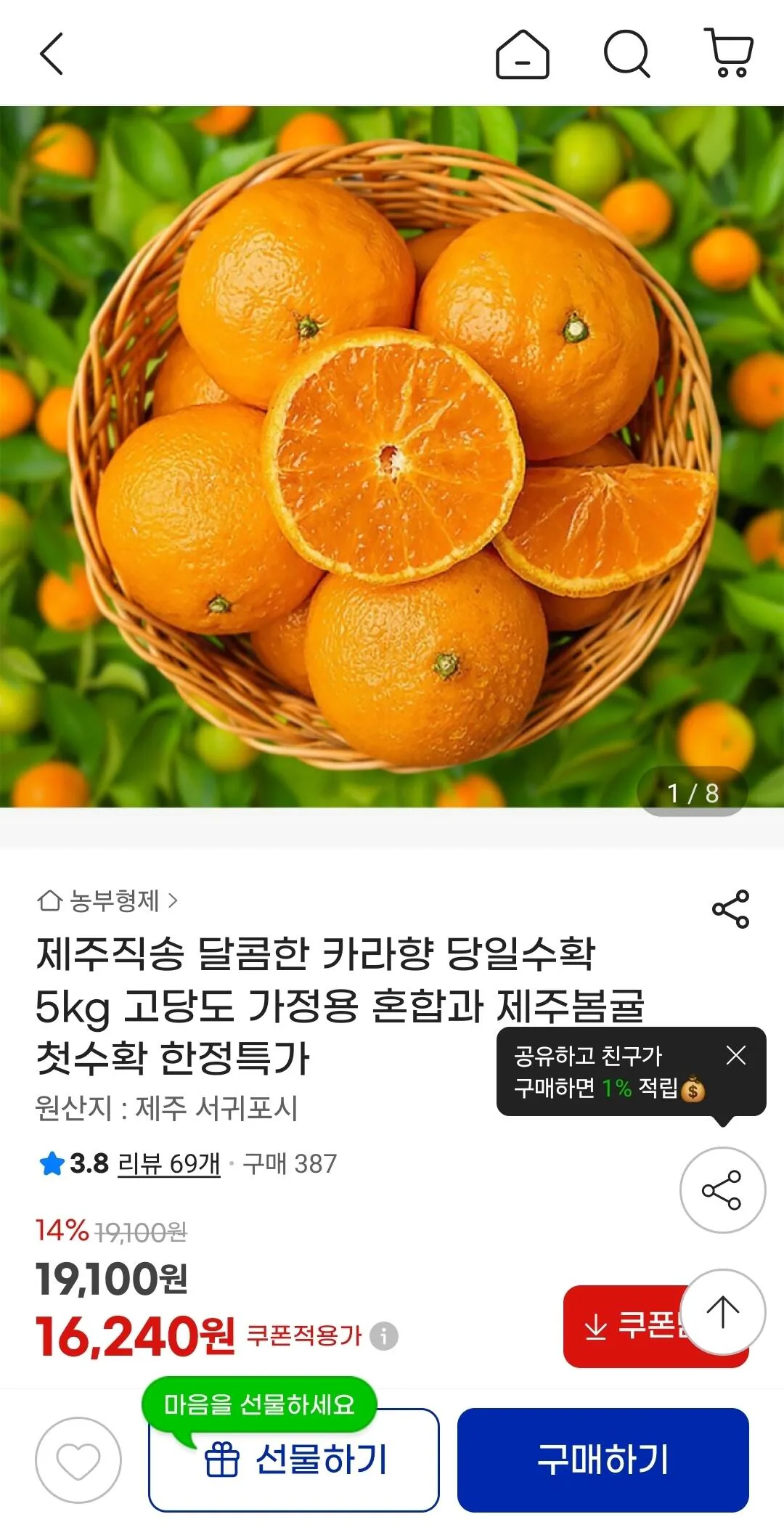
Task: Open the shopping cart icon
Action: pos(730,52)
